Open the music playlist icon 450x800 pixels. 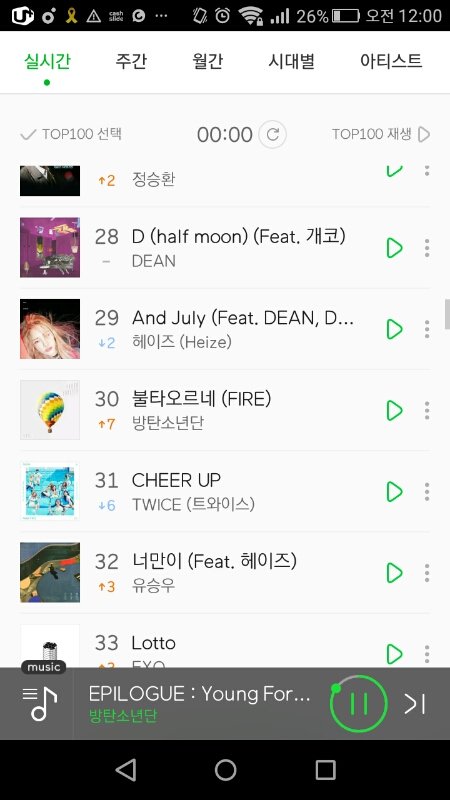(39, 704)
